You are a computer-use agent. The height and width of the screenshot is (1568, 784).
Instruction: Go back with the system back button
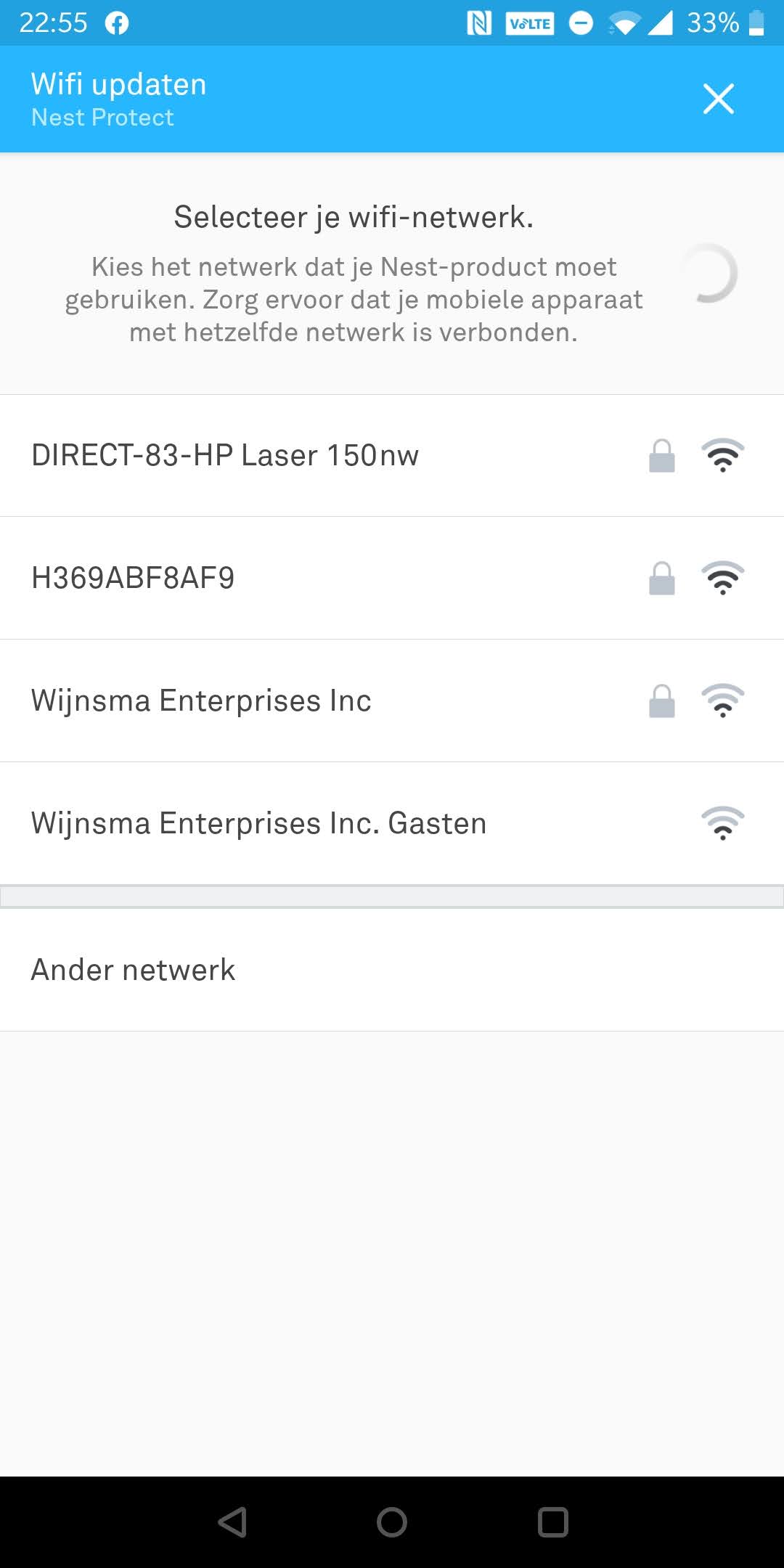(232, 1522)
